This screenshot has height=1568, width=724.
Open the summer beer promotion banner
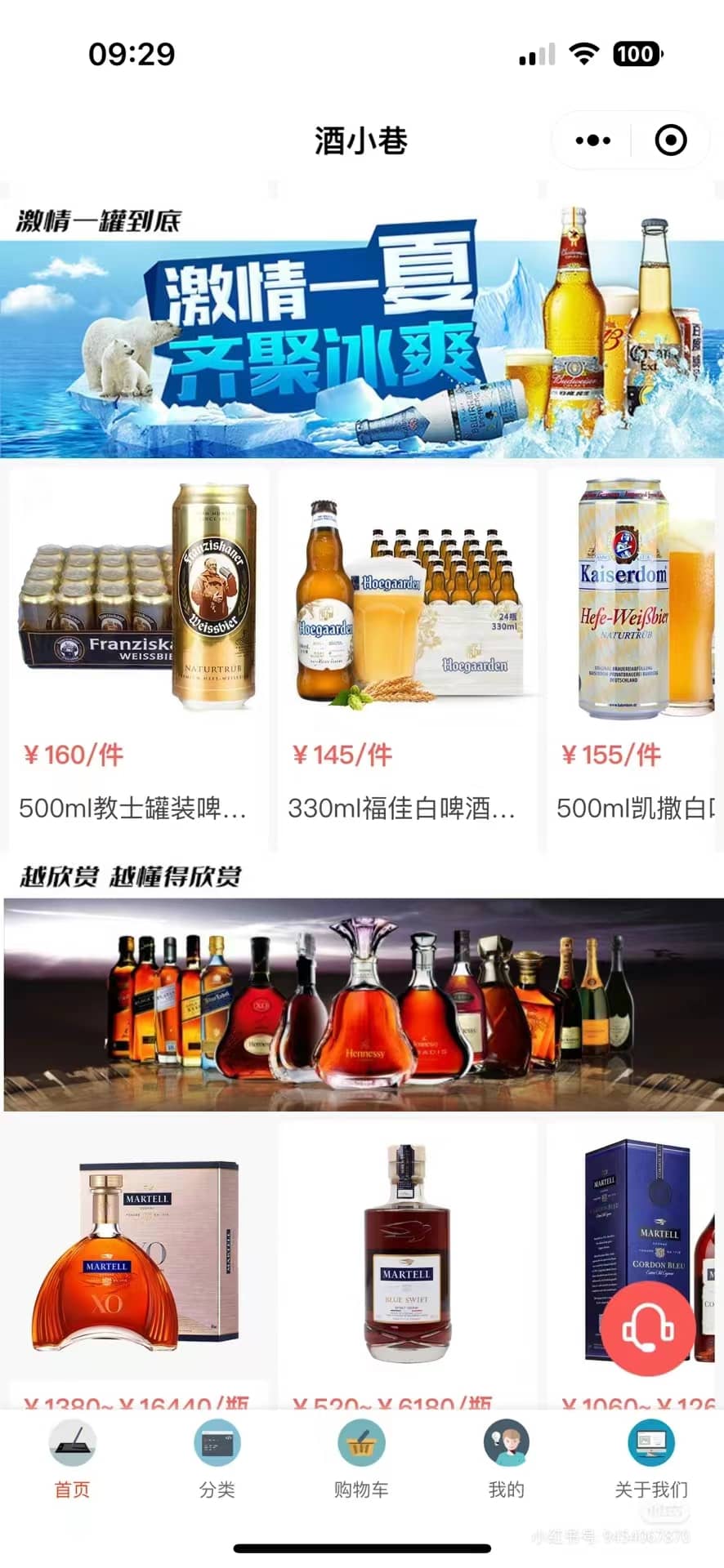(x=361, y=347)
